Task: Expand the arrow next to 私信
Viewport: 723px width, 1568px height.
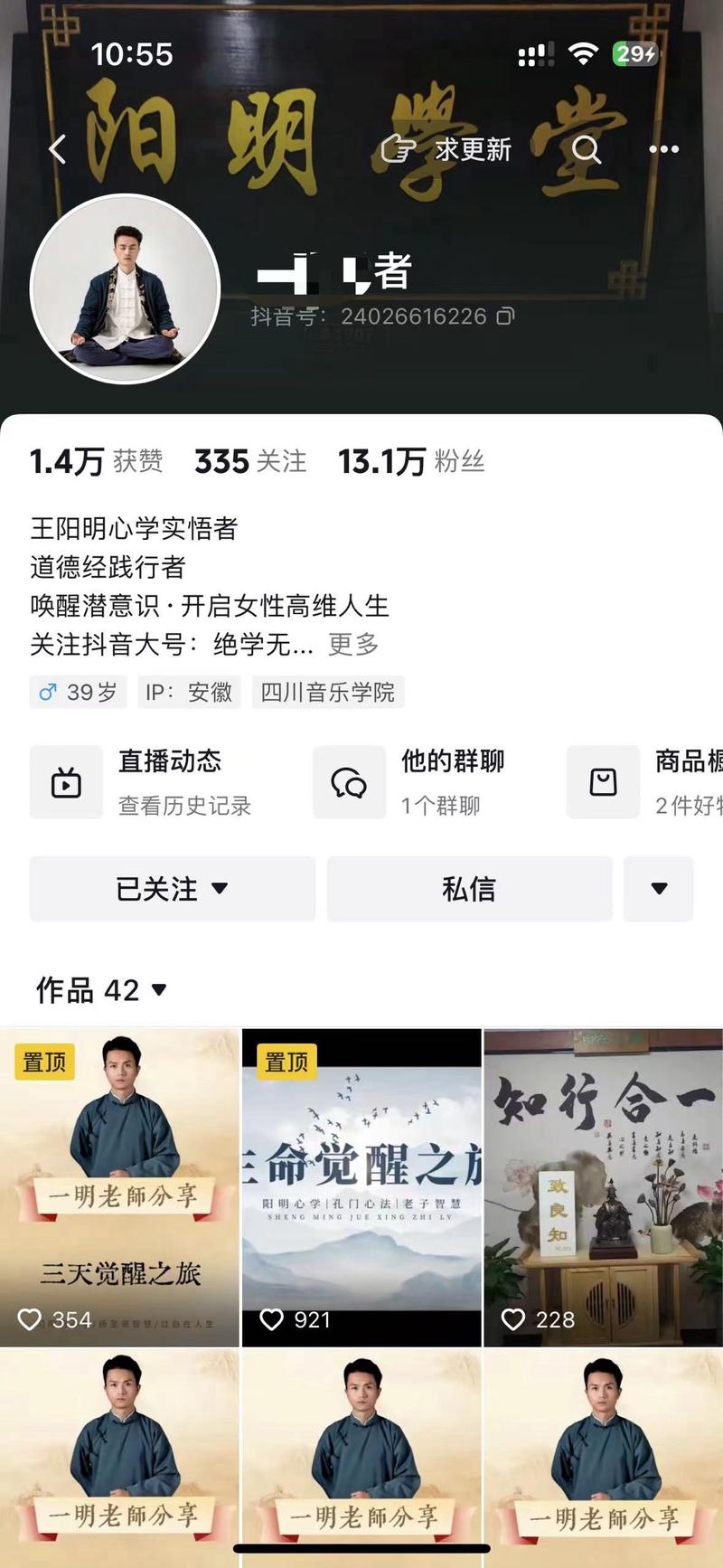Action: 660,889
